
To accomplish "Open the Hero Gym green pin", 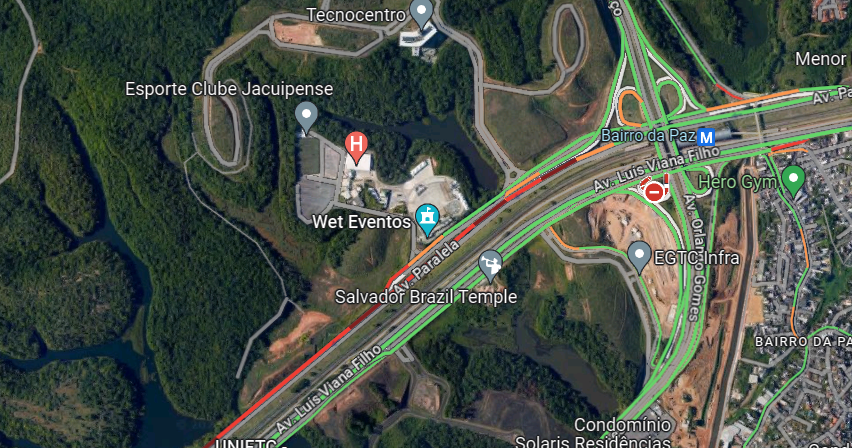I will (x=794, y=180).
